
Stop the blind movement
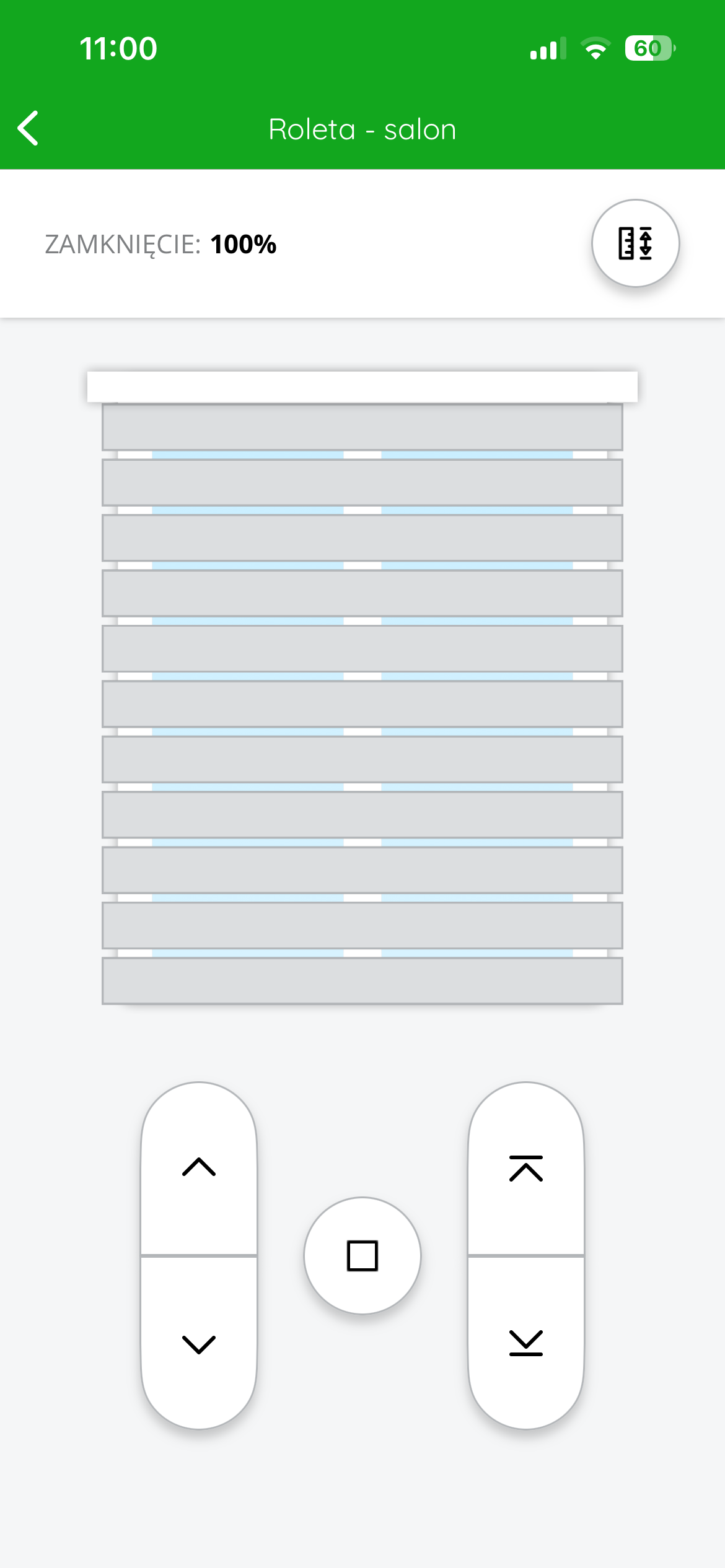coord(362,1255)
